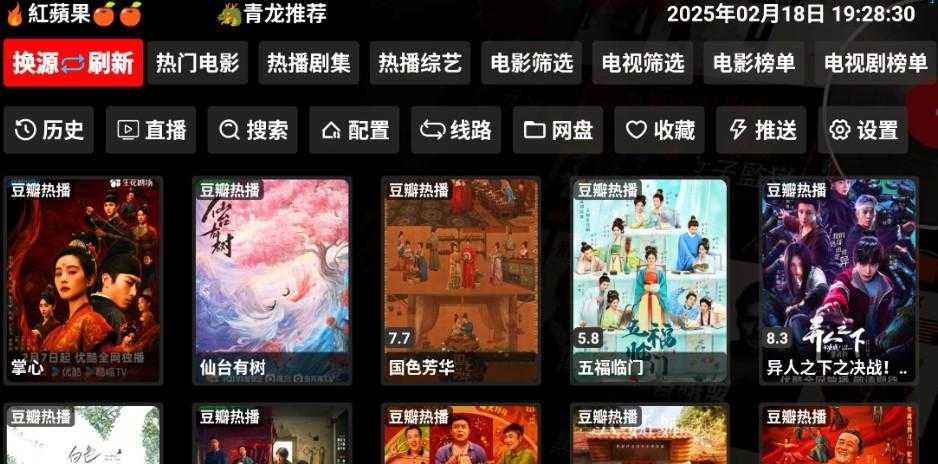Choose a 线路 route
Viewport: 938px width, 464px height.
(457, 130)
